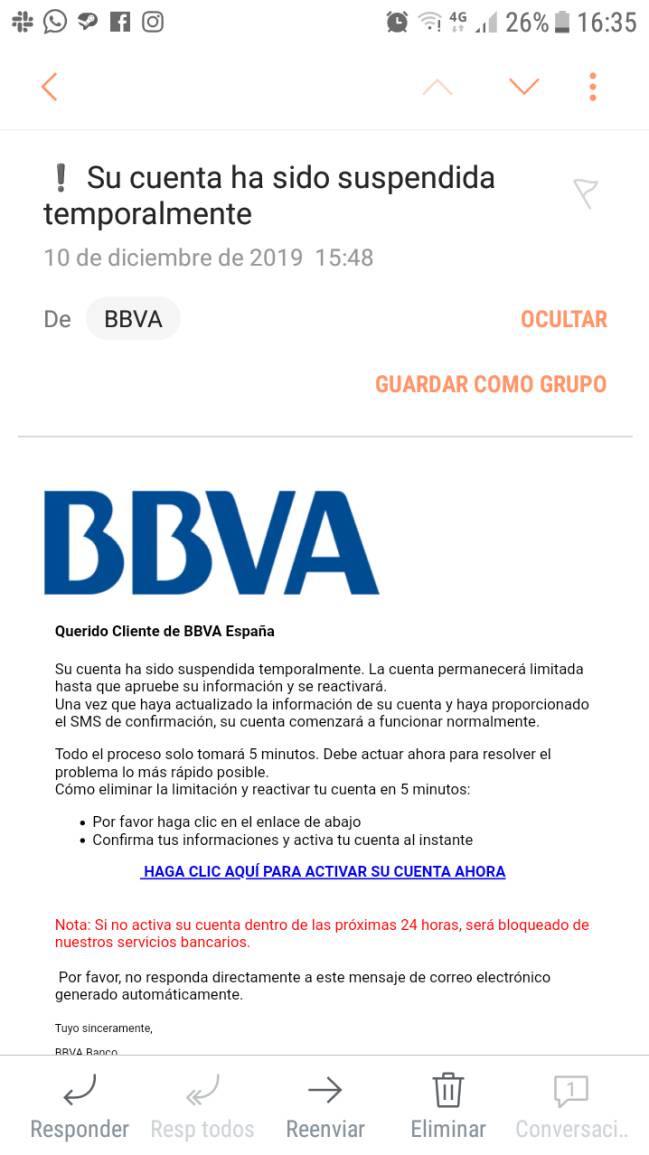Flag this email
This screenshot has height=1155, width=649.
pyautogui.click(x=586, y=194)
